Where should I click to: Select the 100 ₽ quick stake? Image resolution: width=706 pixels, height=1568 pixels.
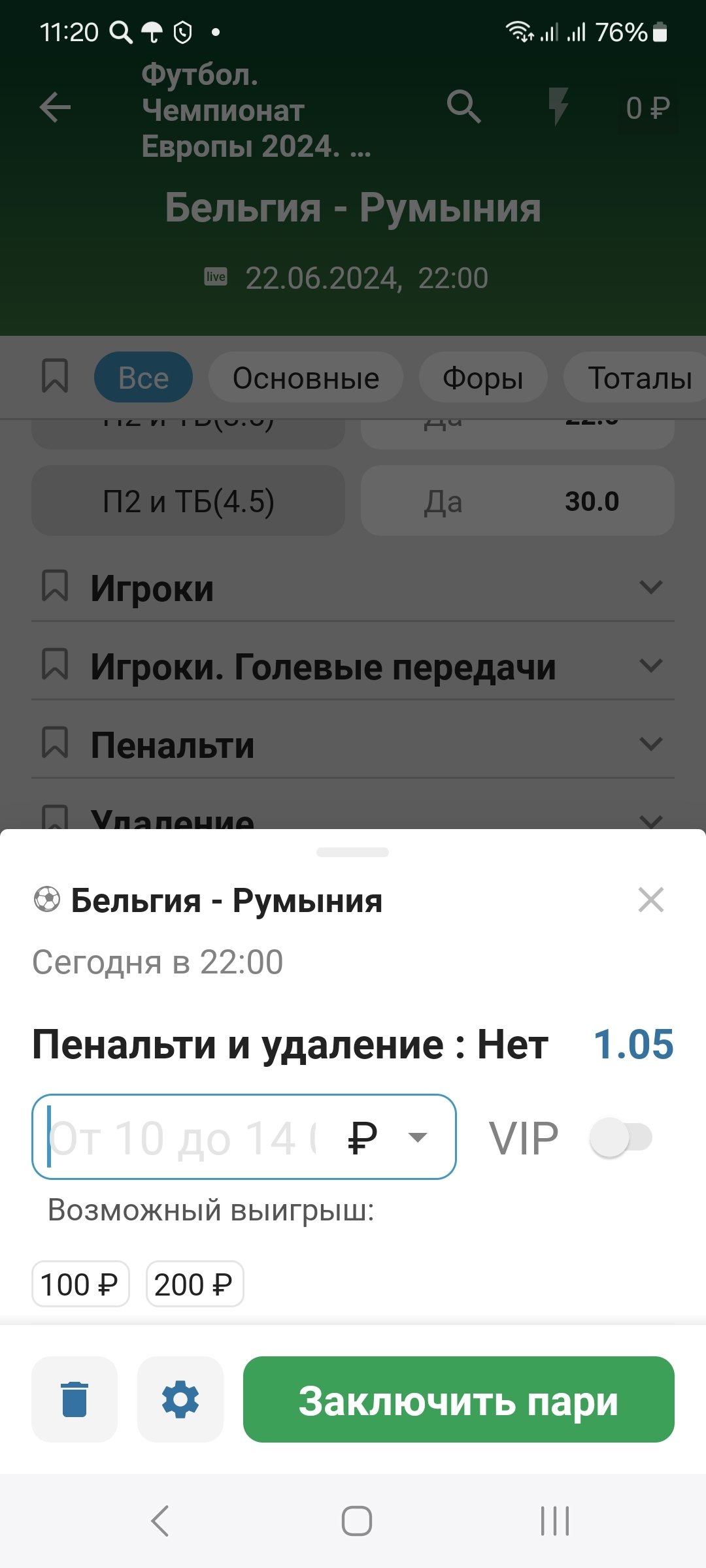[80, 1284]
